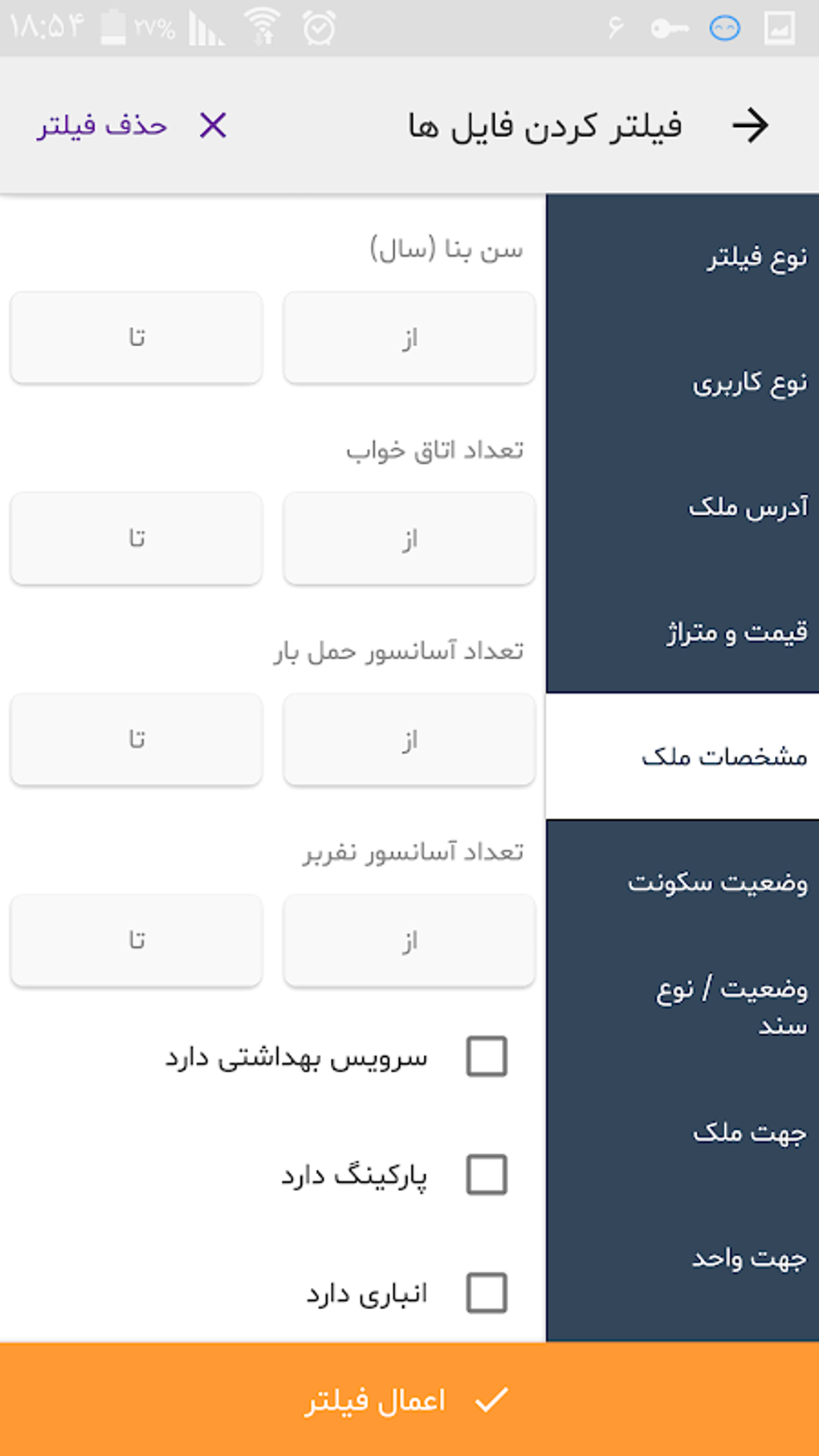Viewport: 819px width, 1456px height.
Task: Tap آسانسور حمل بار از field
Action: coord(409,739)
